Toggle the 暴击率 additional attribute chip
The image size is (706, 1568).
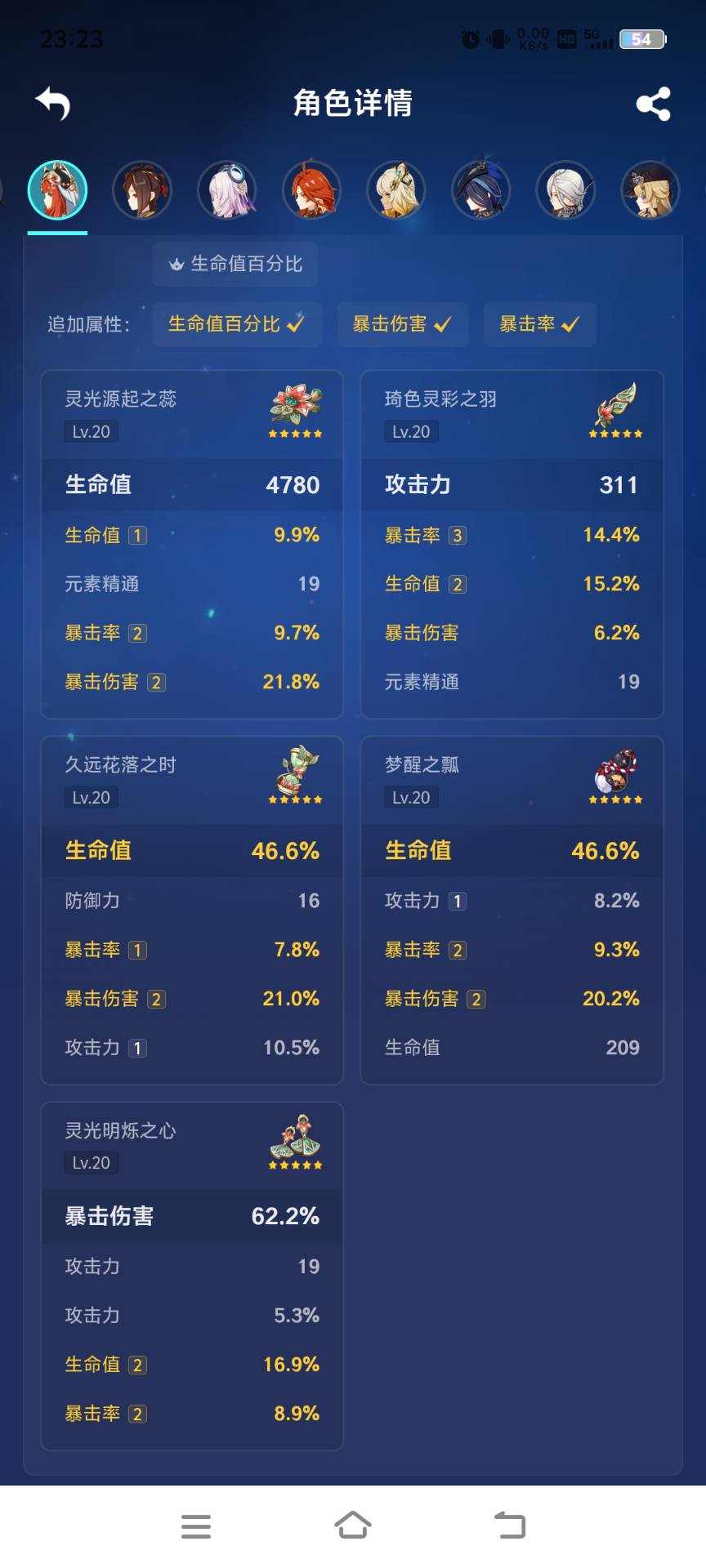[539, 324]
